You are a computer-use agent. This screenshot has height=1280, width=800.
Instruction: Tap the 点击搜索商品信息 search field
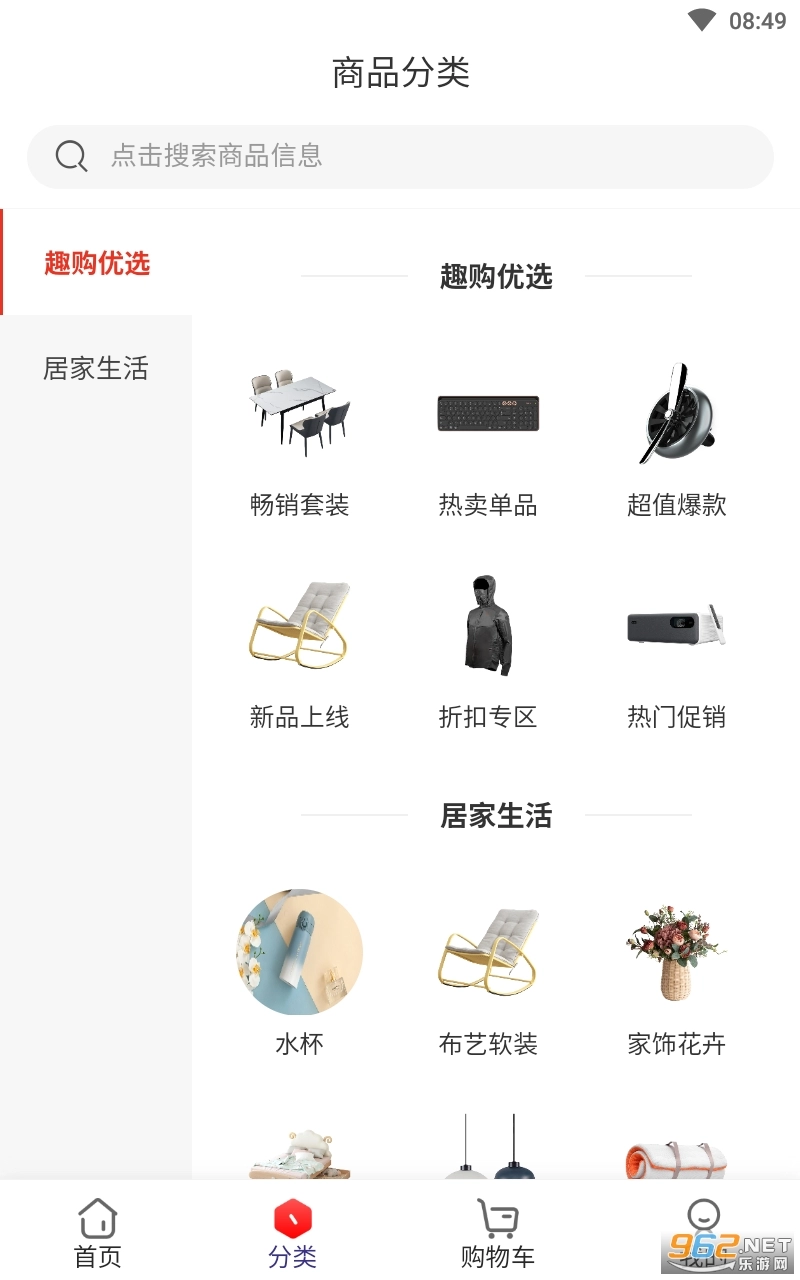pyautogui.click(x=400, y=156)
